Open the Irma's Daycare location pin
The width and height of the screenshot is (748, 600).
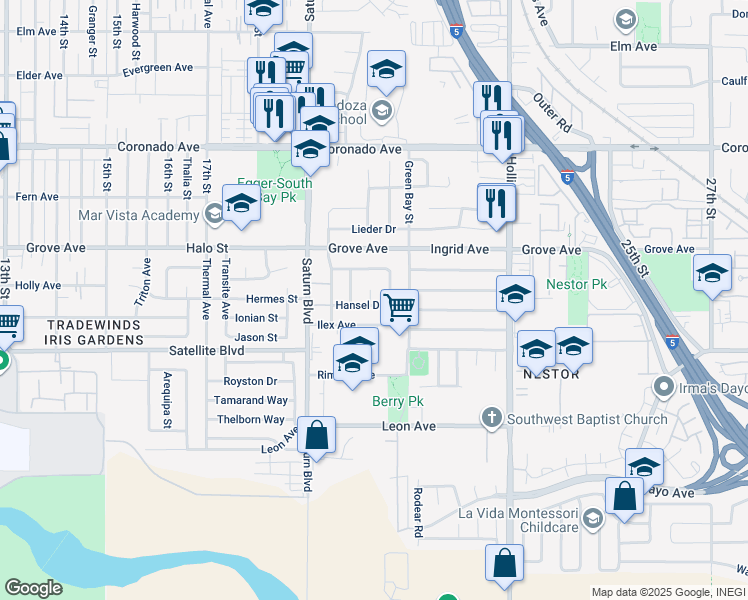click(664, 388)
